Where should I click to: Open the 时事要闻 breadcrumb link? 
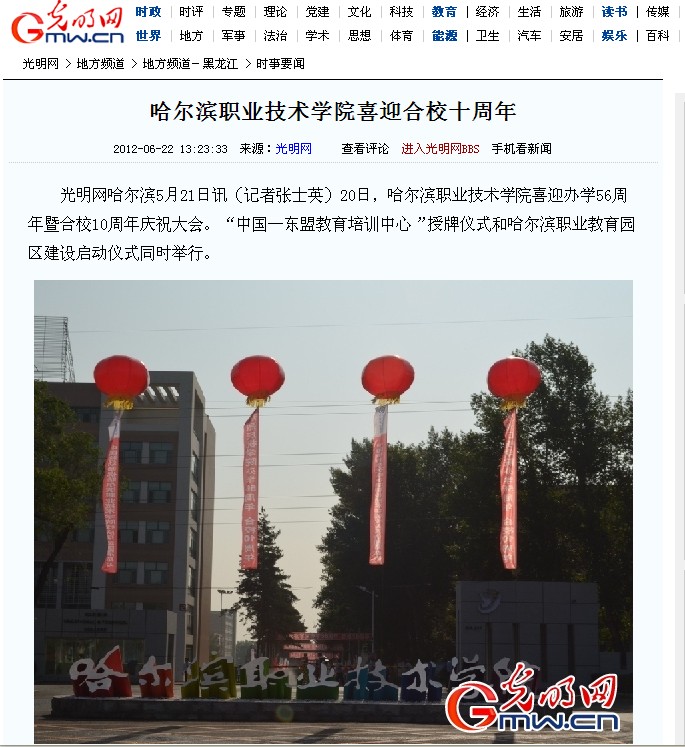280,63
